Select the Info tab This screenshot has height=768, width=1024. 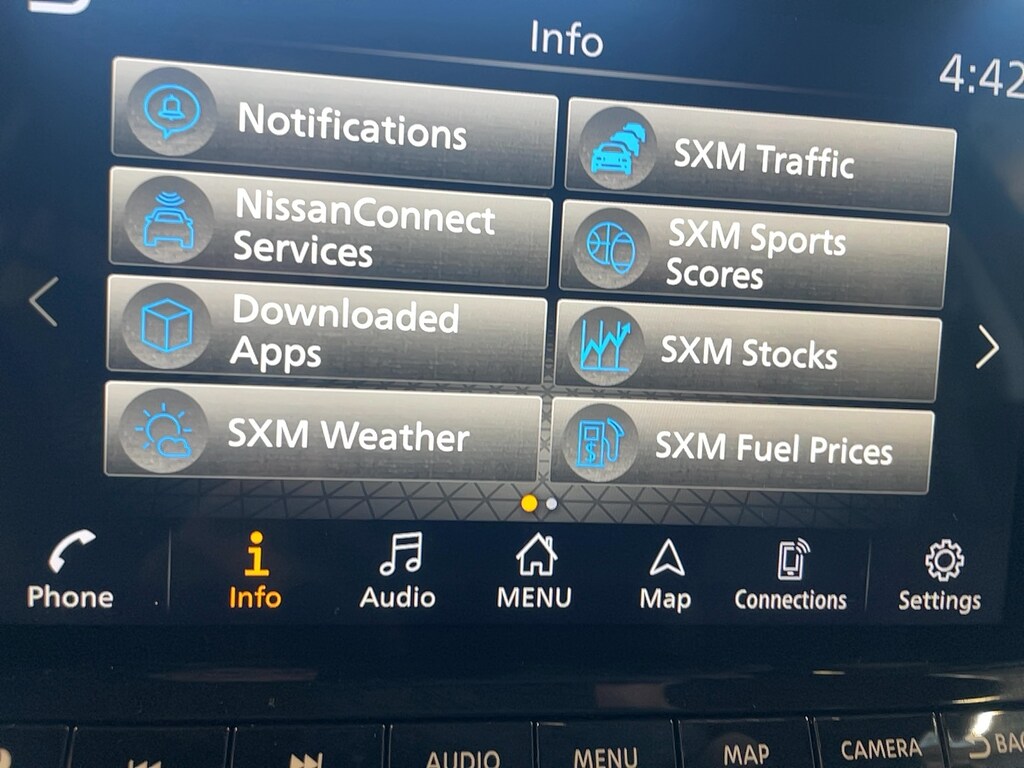coord(255,572)
